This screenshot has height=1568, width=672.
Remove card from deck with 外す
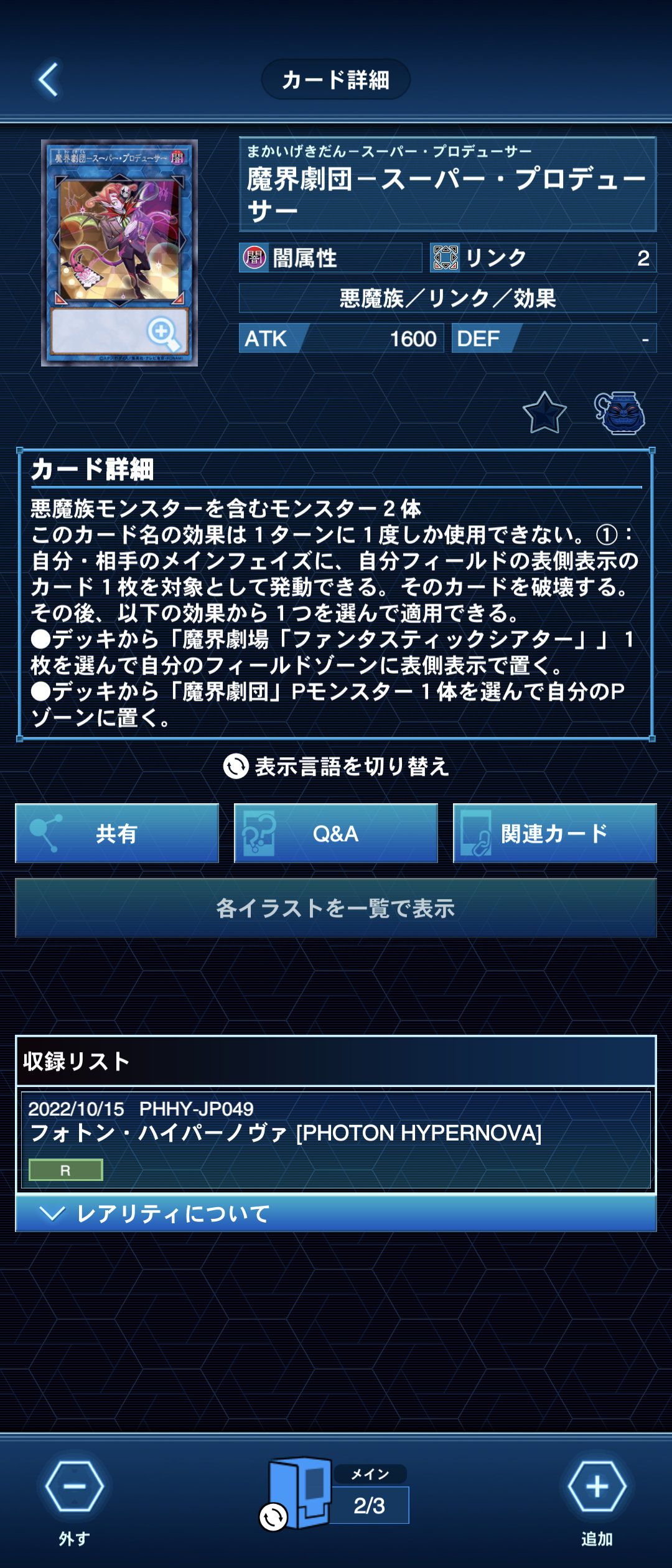click(74, 1487)
